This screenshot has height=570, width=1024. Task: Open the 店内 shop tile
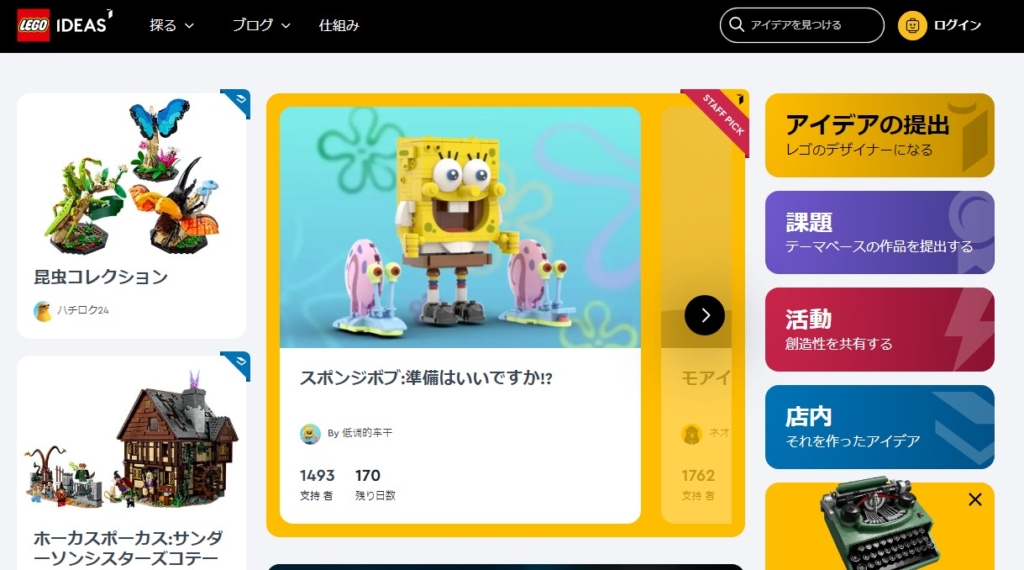879,426
